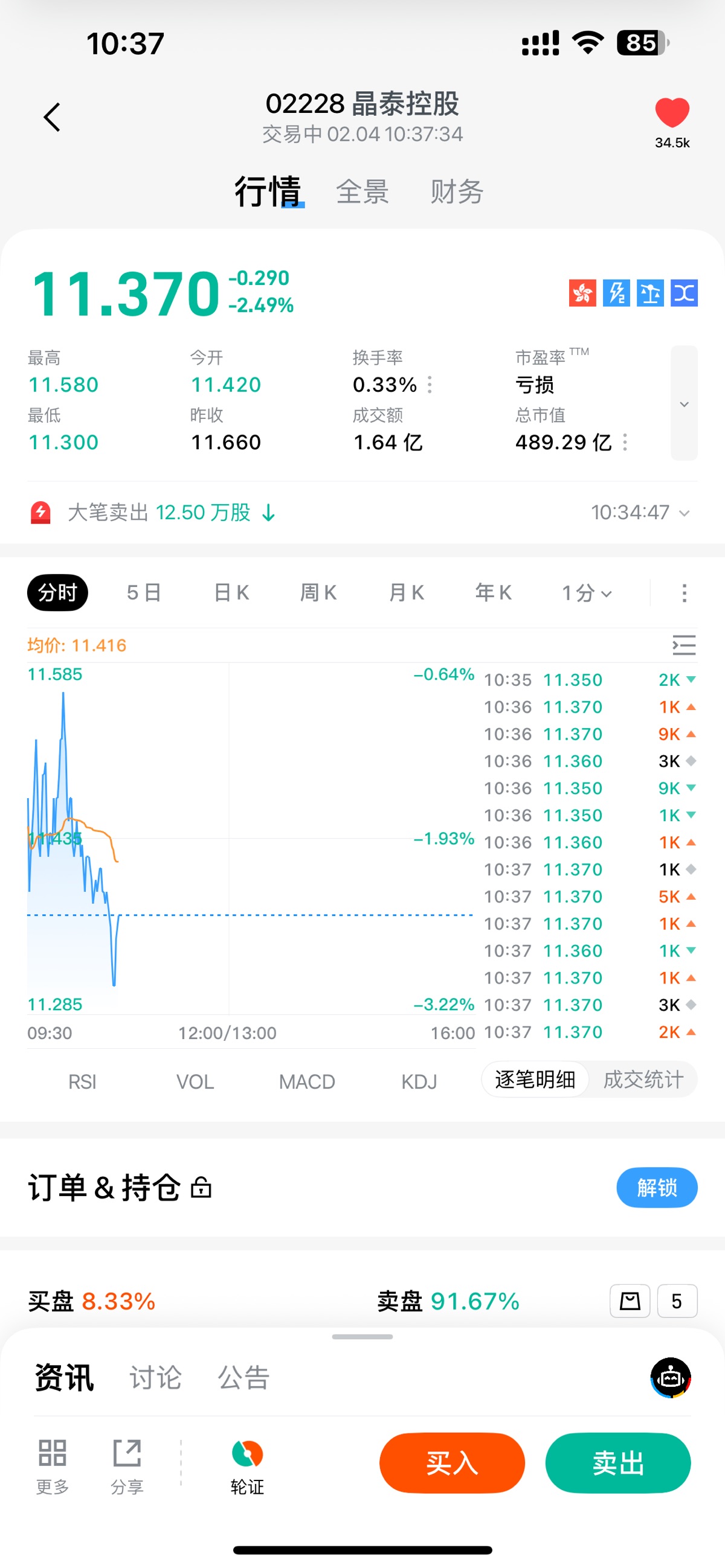This screenshot has height=1568, width=725.
Task: Select the 日K chart
Action: [231, 593]
